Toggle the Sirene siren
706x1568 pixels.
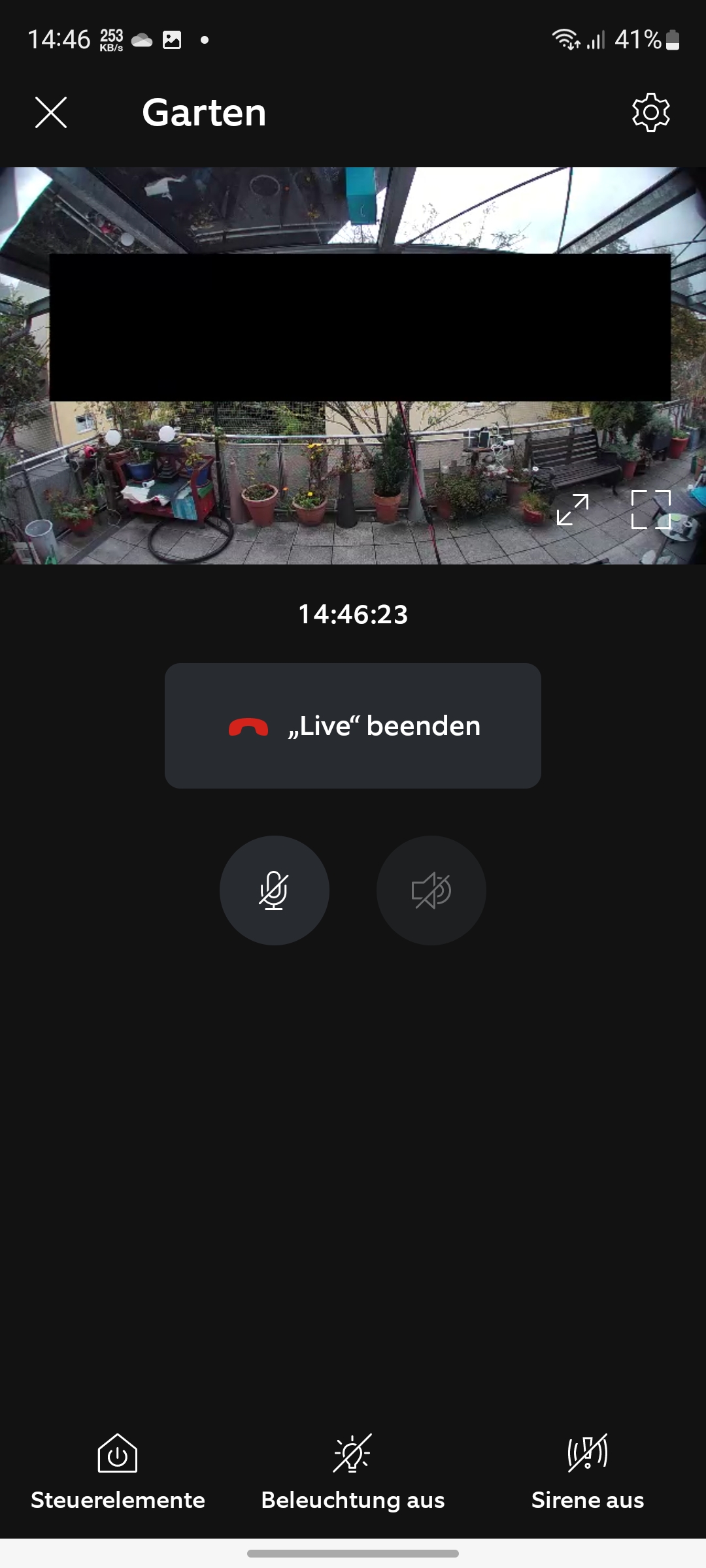pos(588,1471)
